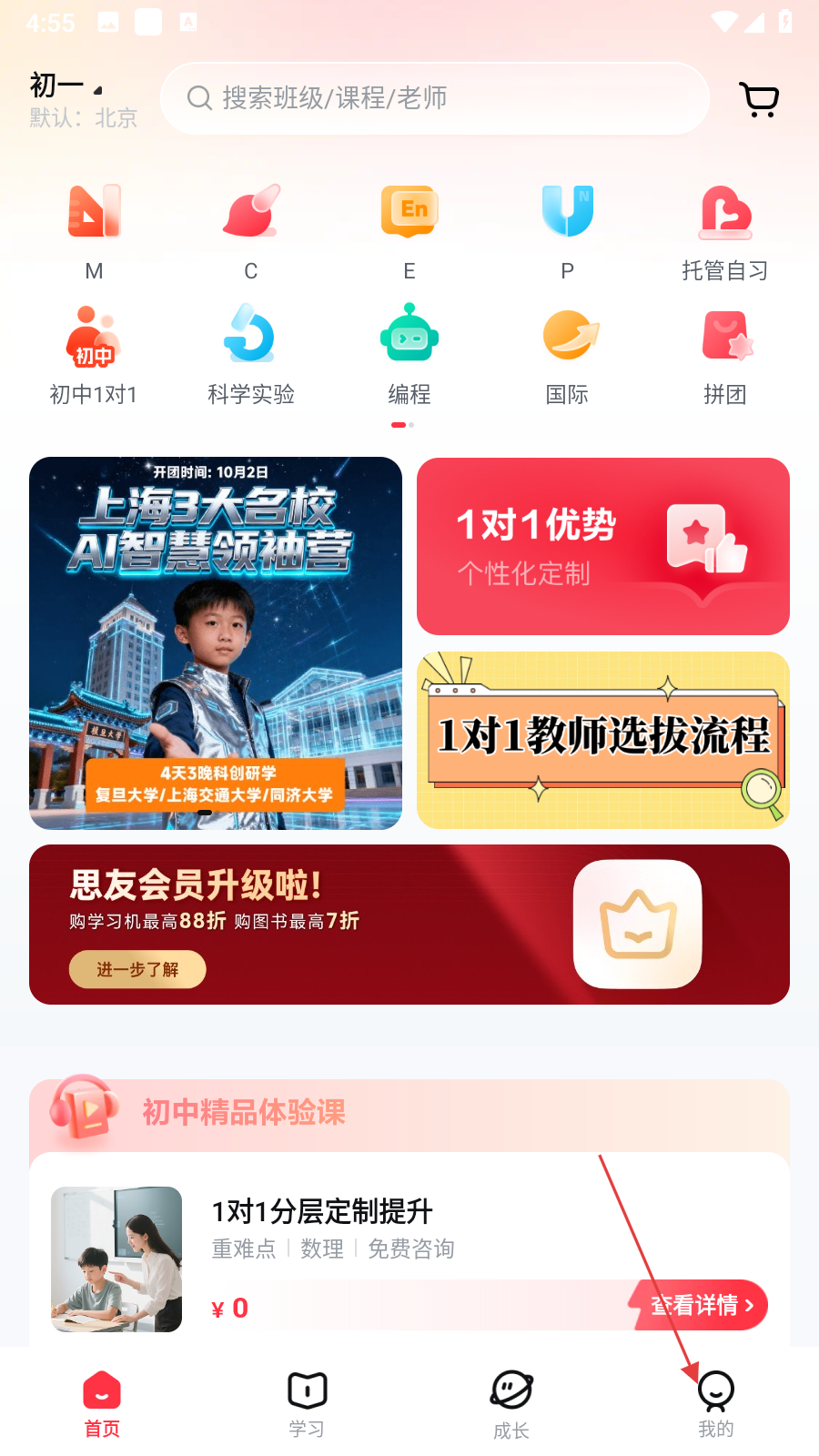
Task: Tap the search box for classes and teachers
Action: [x=434, y=98]
